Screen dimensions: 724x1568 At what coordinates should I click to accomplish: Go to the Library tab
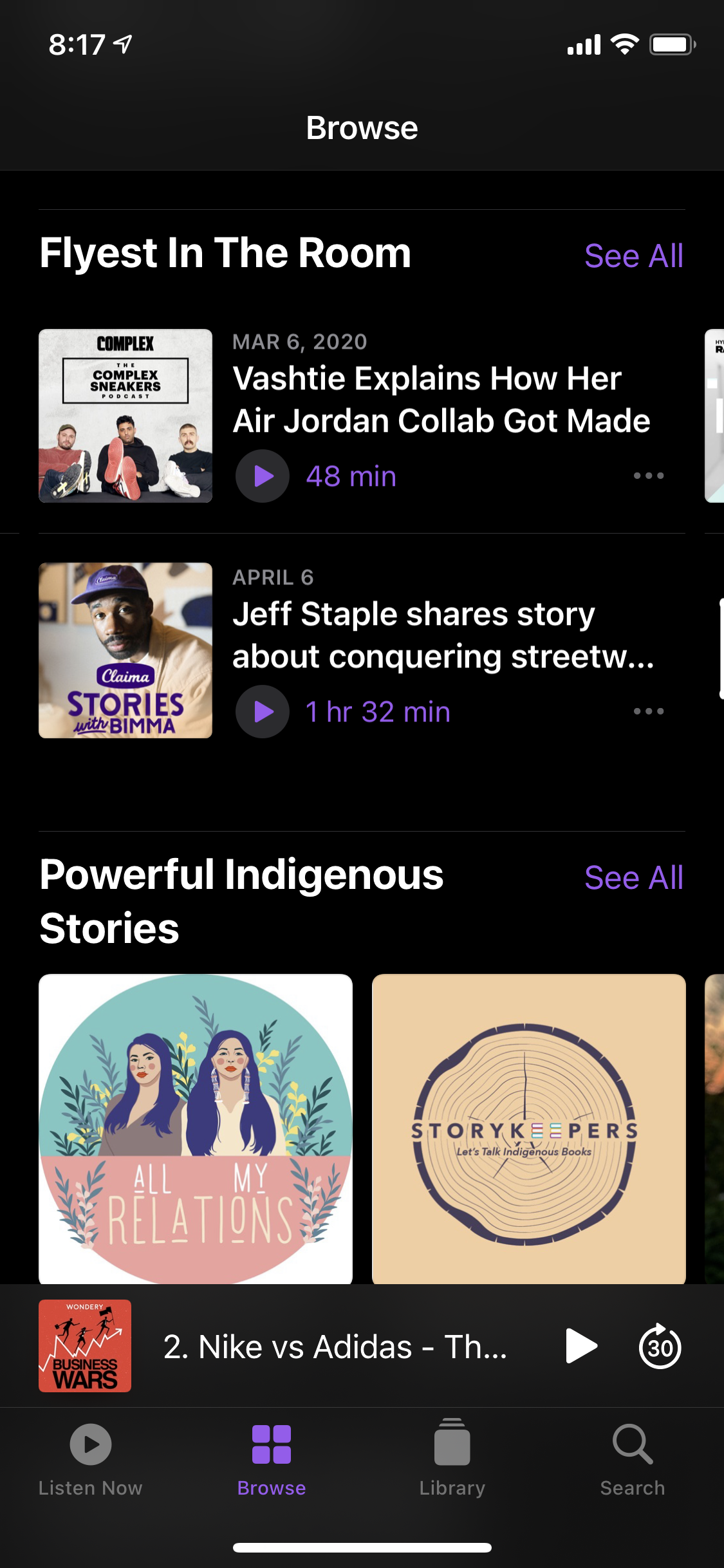coord(452,1460)
